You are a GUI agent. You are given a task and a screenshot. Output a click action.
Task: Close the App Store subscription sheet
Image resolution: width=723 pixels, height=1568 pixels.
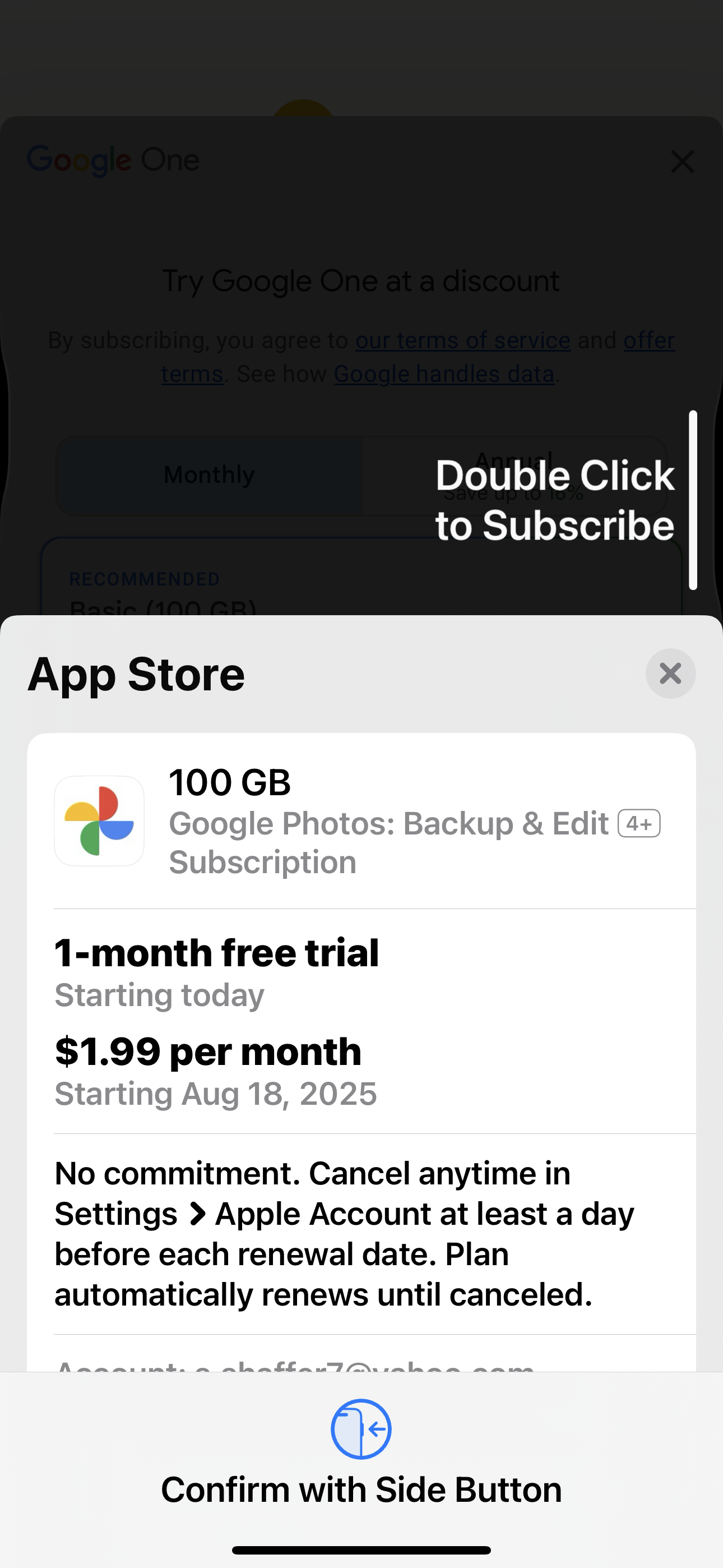pos(670,673)
